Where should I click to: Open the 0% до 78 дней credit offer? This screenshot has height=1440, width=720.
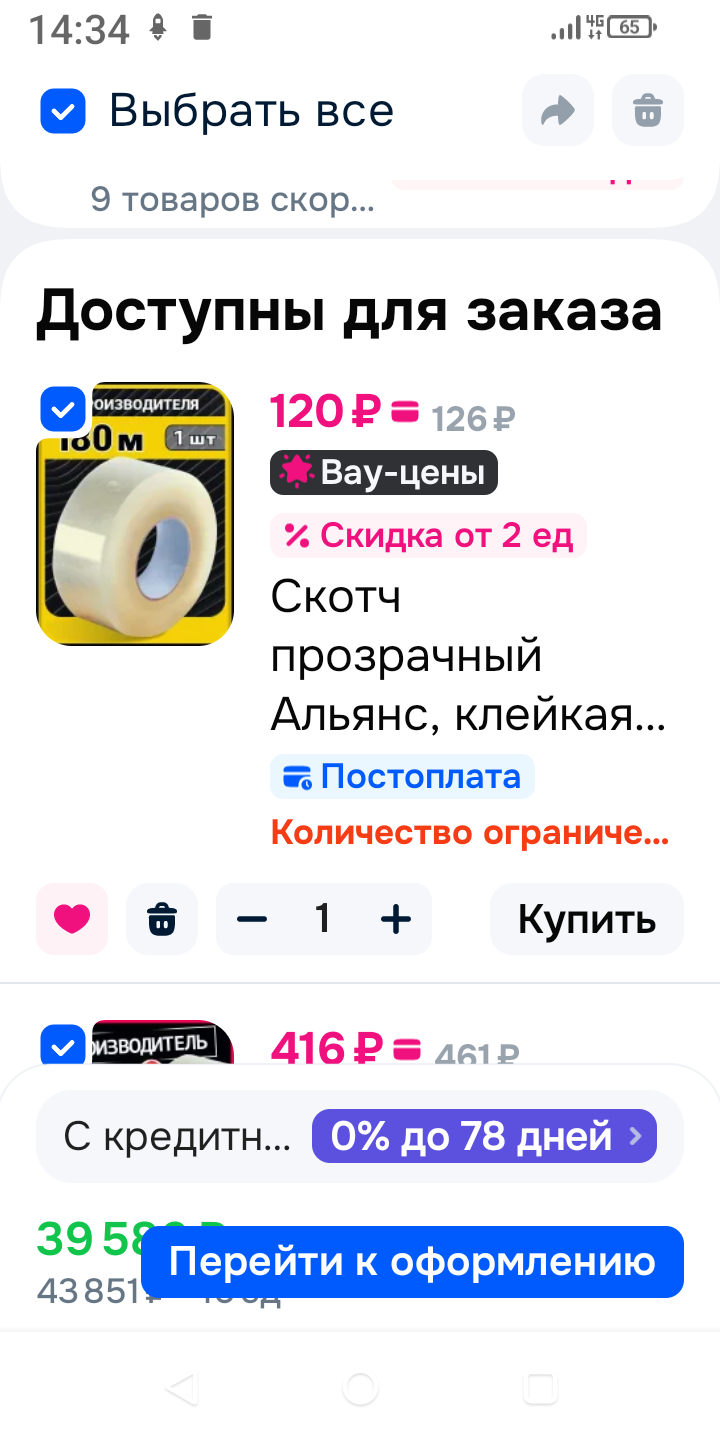pos(484,1136)
